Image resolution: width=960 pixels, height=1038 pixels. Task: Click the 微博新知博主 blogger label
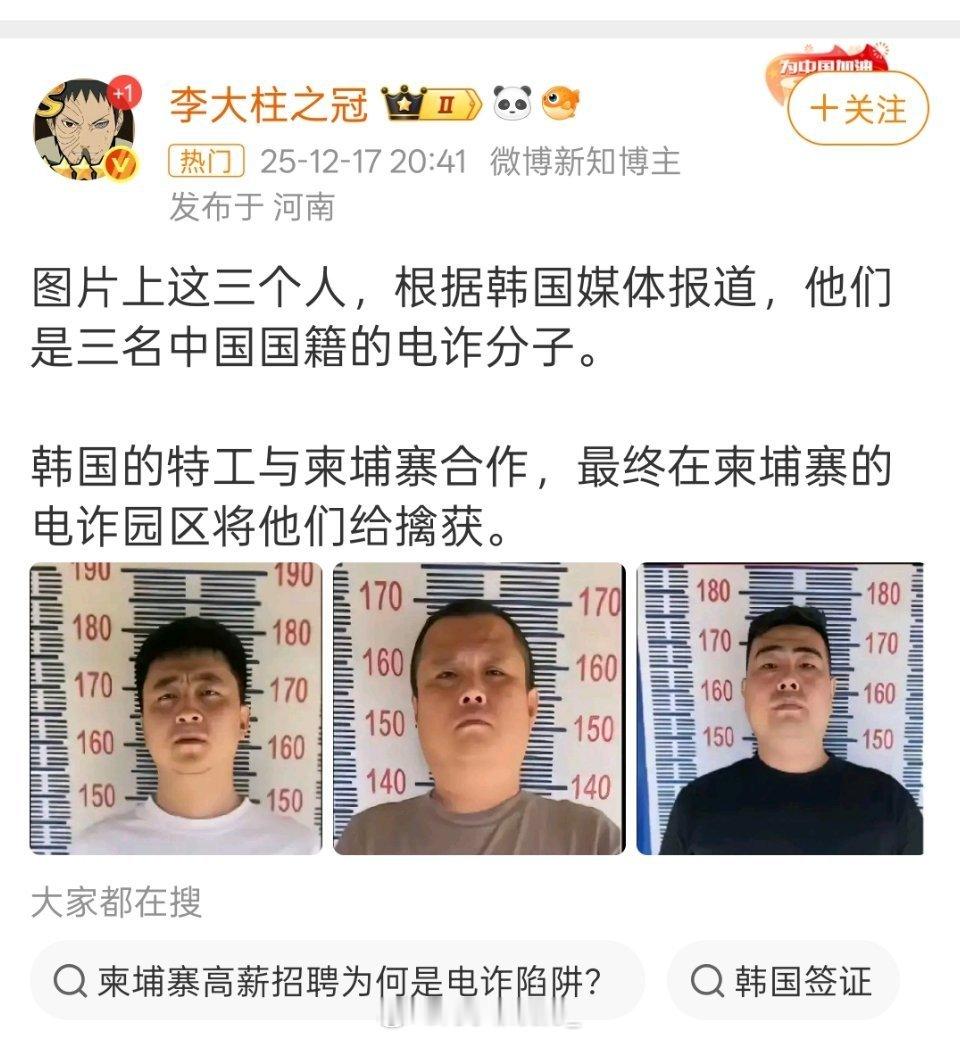pyautogui.click(x=584, y=162)
